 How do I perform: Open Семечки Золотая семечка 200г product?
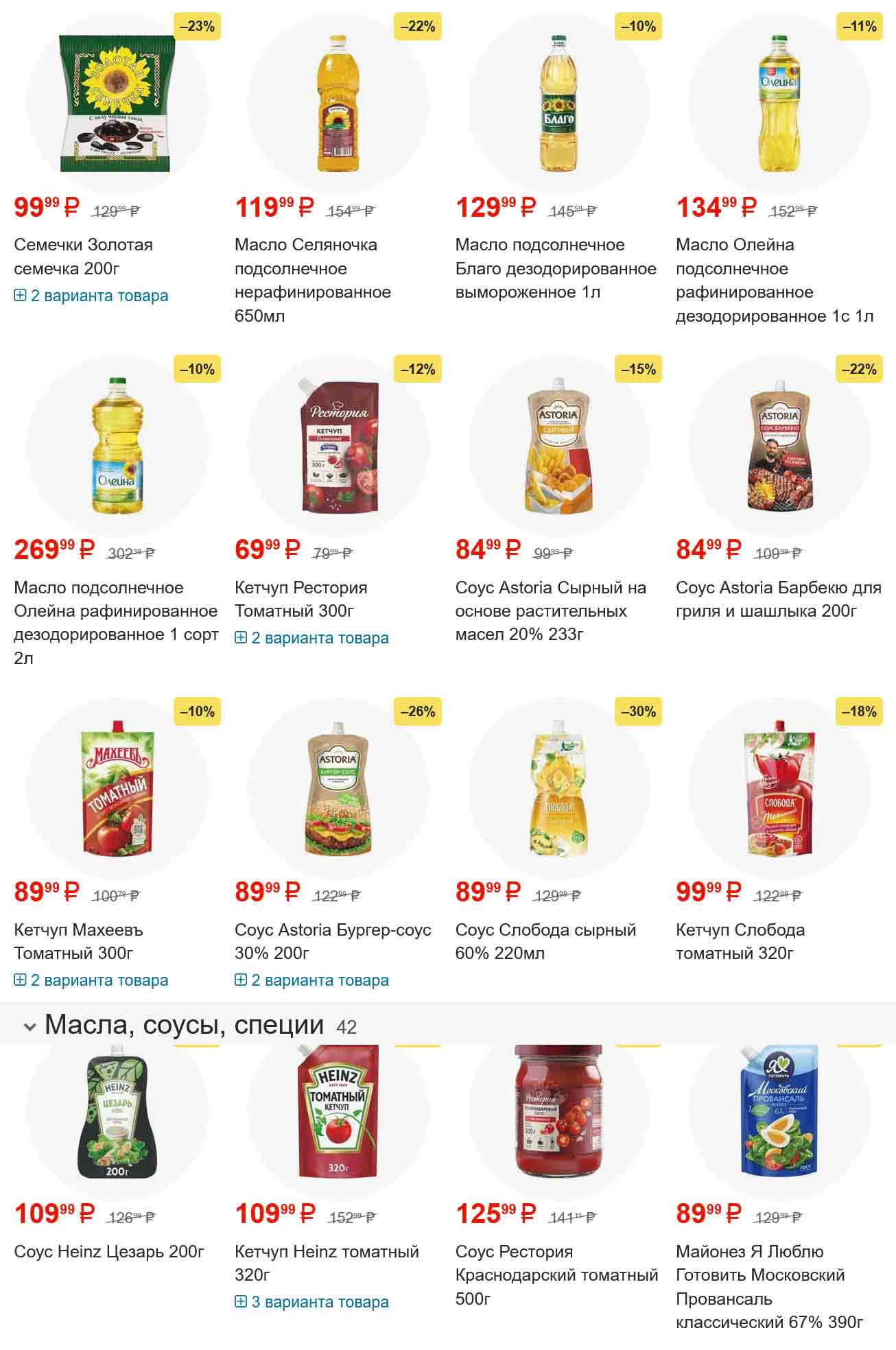click(x=83, y=257)
